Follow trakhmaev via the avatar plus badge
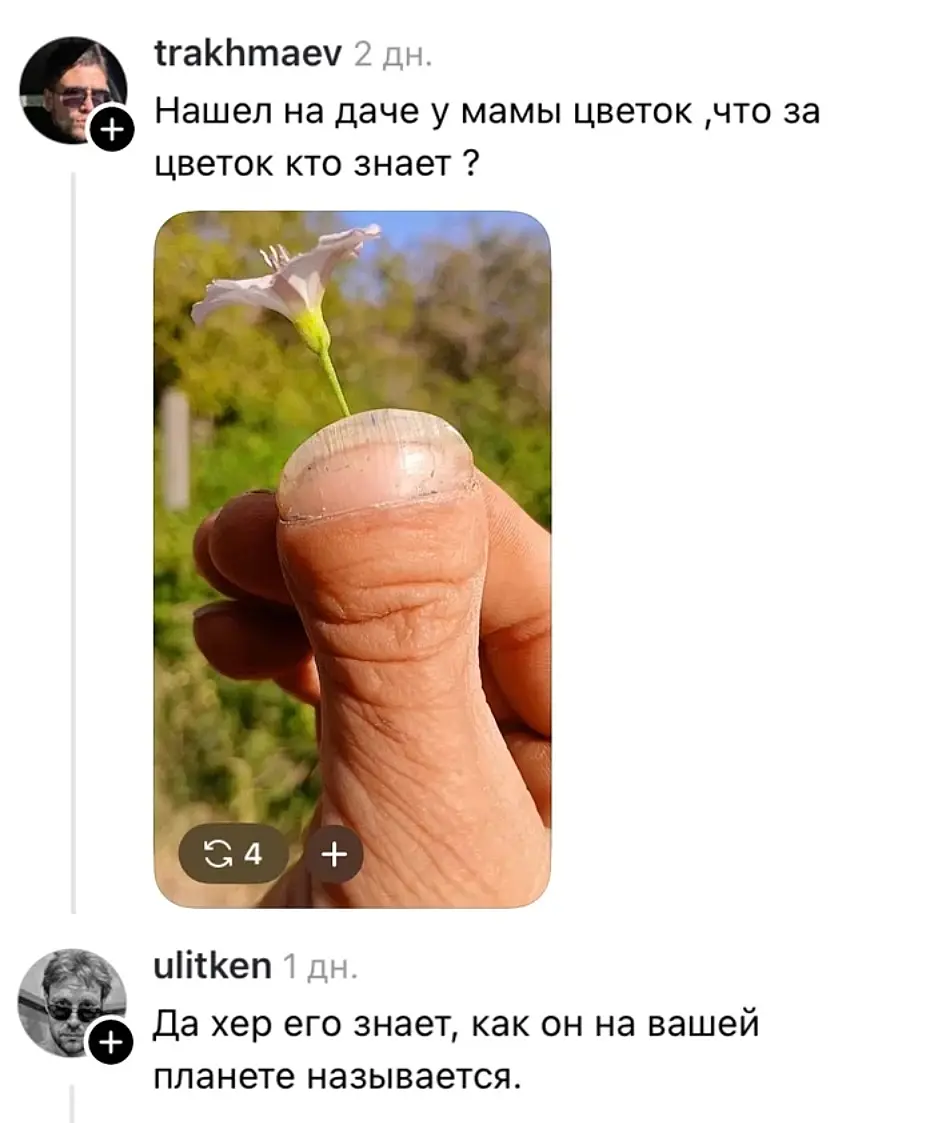 tap(112, 130)
